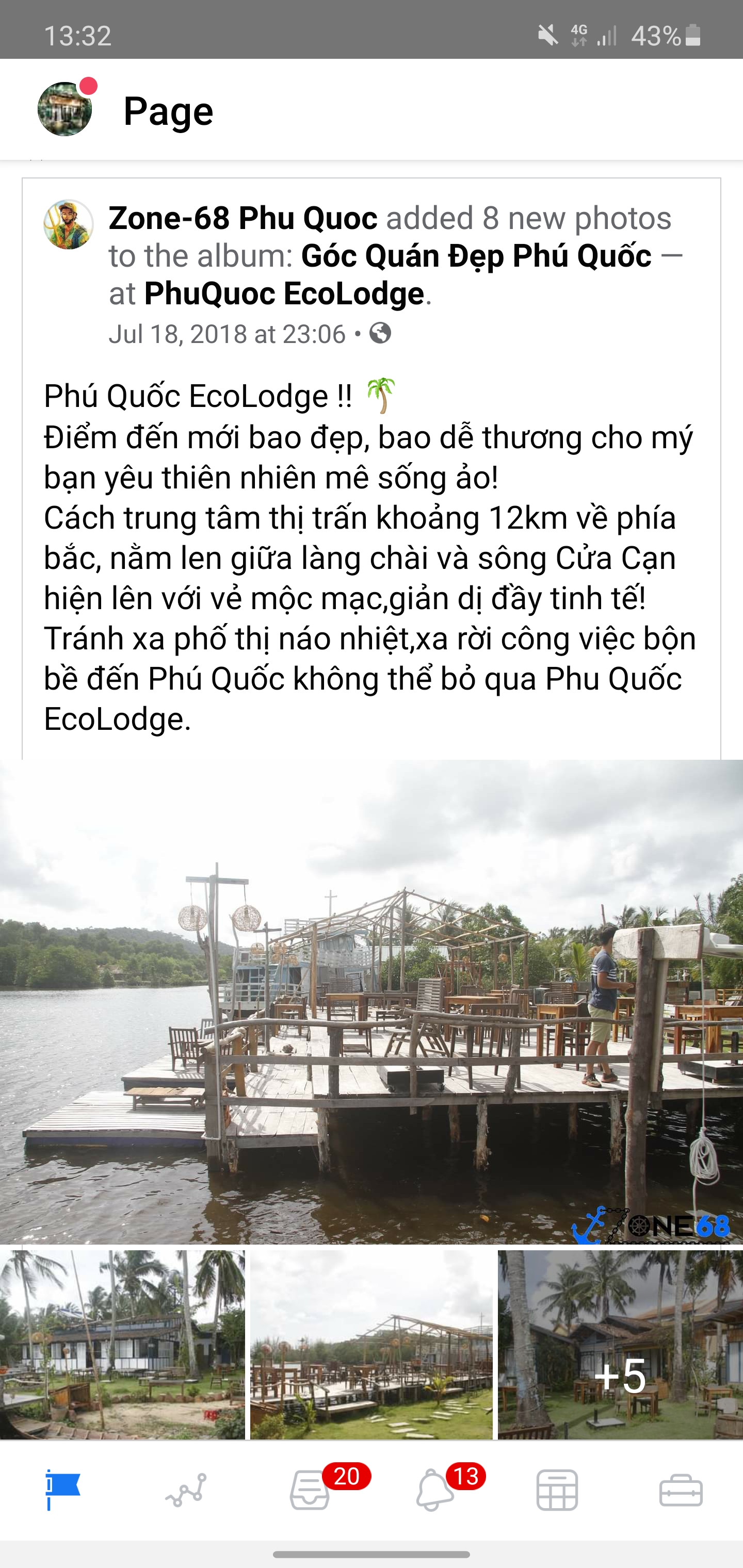Open the PhuQuoc EcoLodge location link
743x1568 pixels.
pos(284,293)
